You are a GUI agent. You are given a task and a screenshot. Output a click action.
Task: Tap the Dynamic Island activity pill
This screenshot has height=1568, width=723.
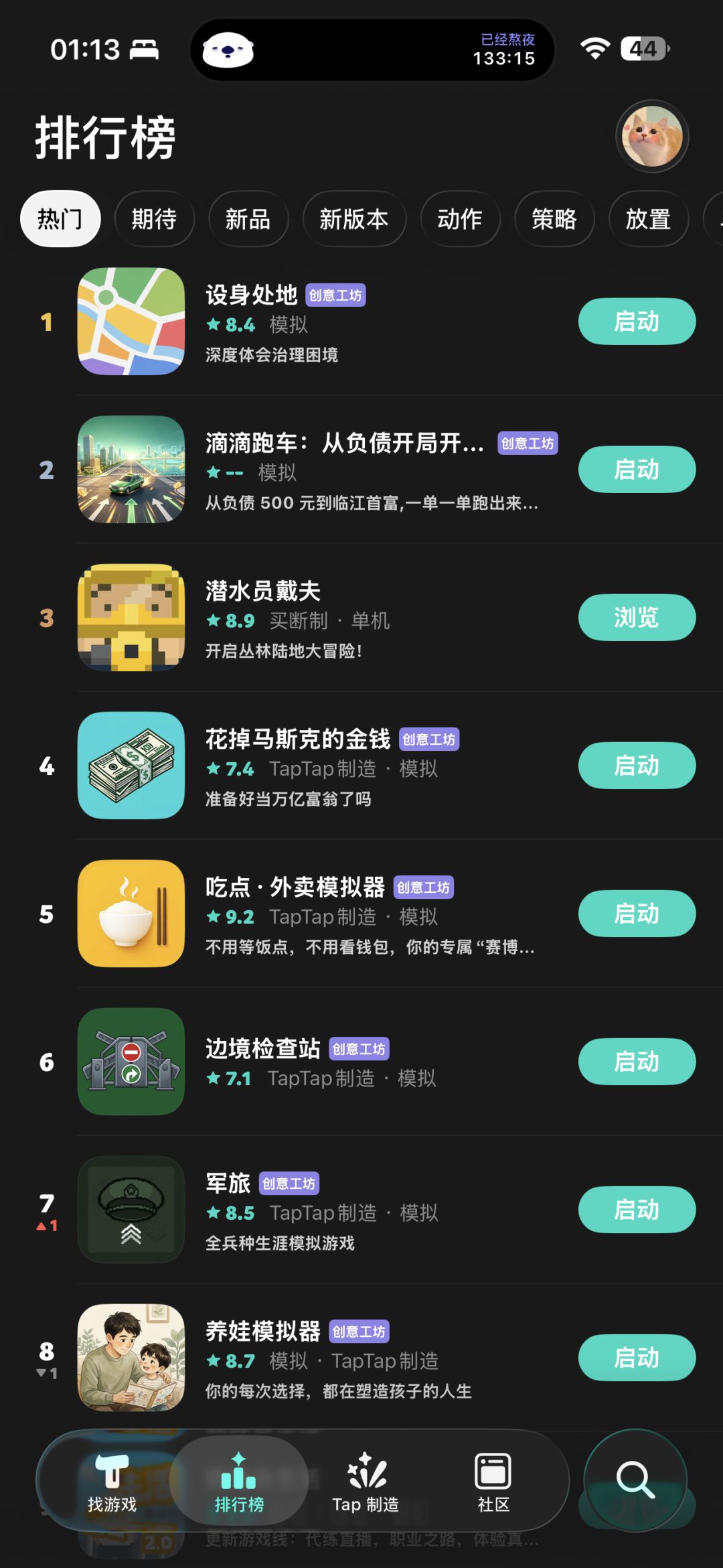[x=372, y=50]
